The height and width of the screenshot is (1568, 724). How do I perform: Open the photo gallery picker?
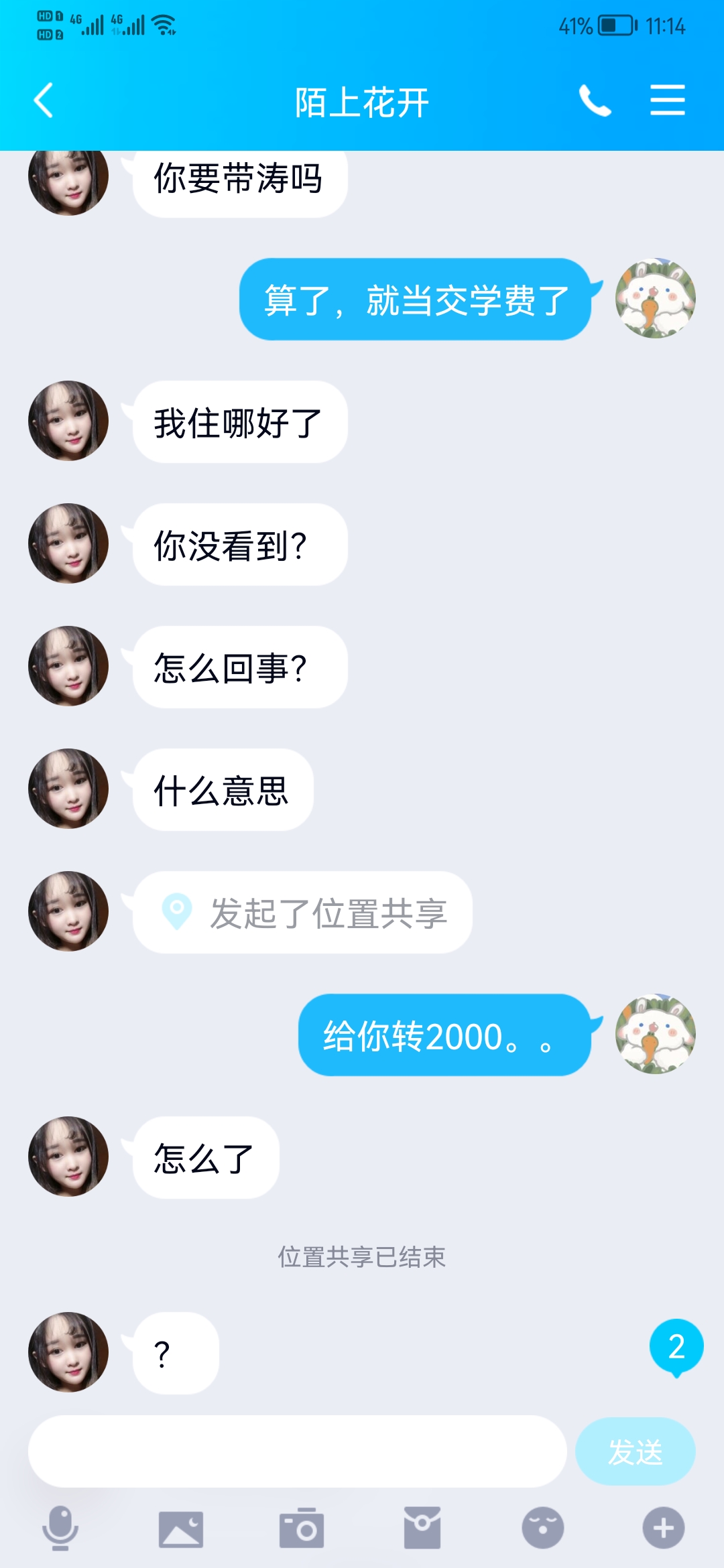tap(181, 1528)
